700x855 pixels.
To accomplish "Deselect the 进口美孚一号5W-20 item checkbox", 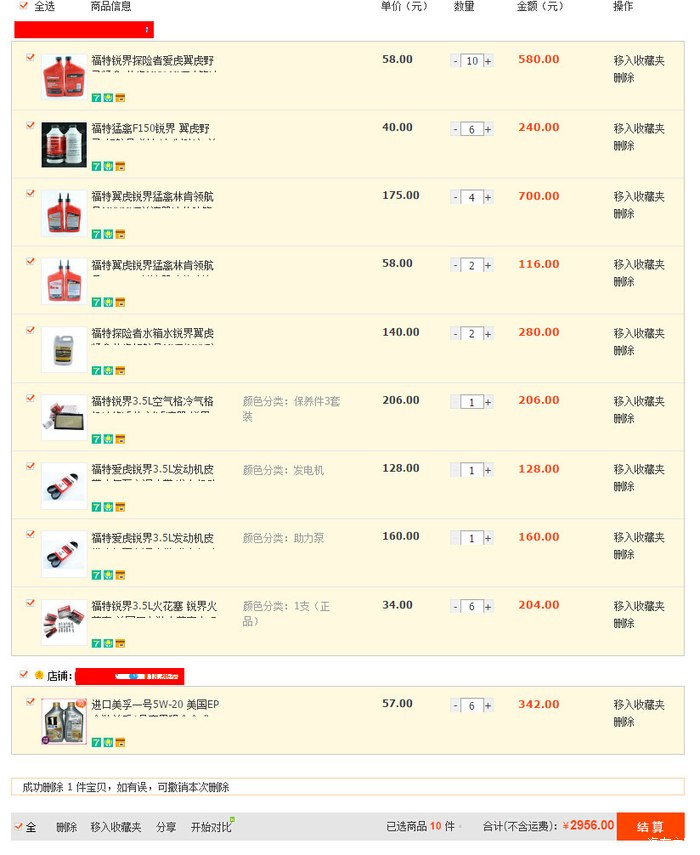I will click(x=30, y=701).
